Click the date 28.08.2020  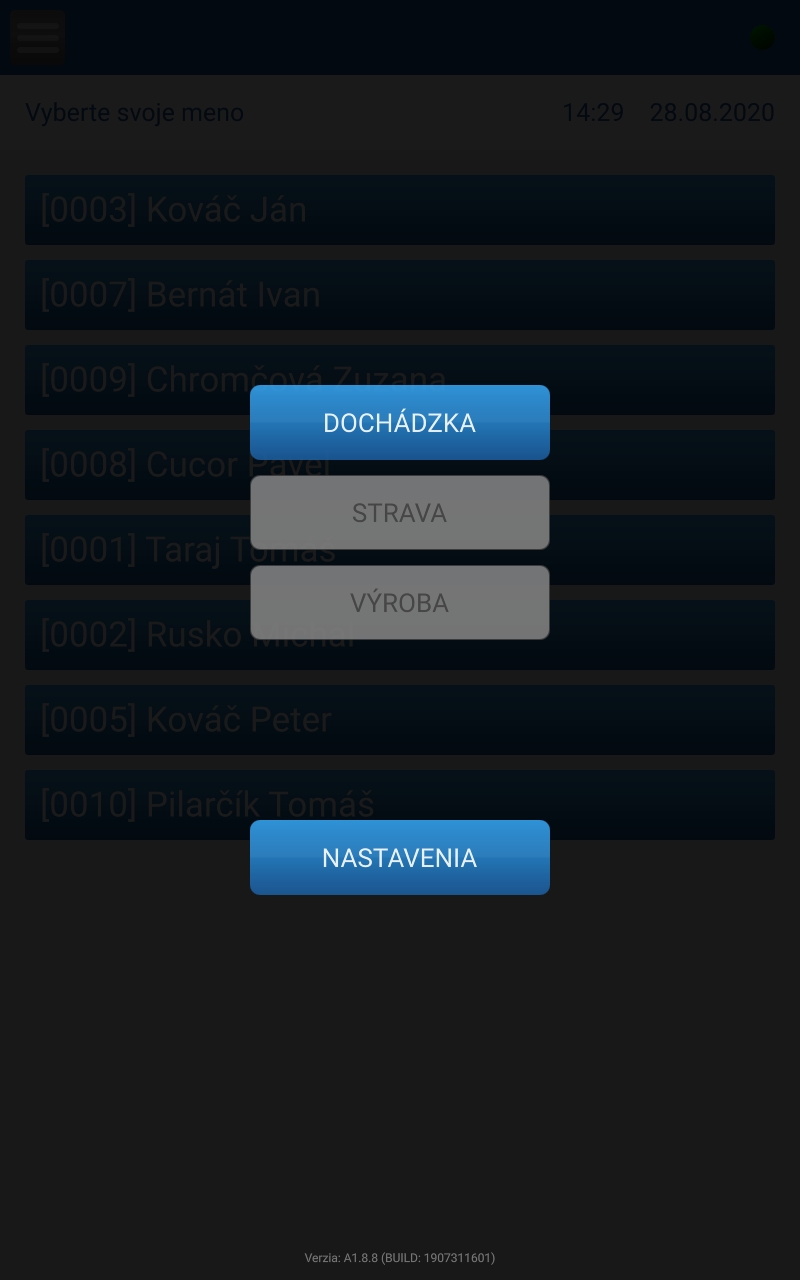click(712, 113)
